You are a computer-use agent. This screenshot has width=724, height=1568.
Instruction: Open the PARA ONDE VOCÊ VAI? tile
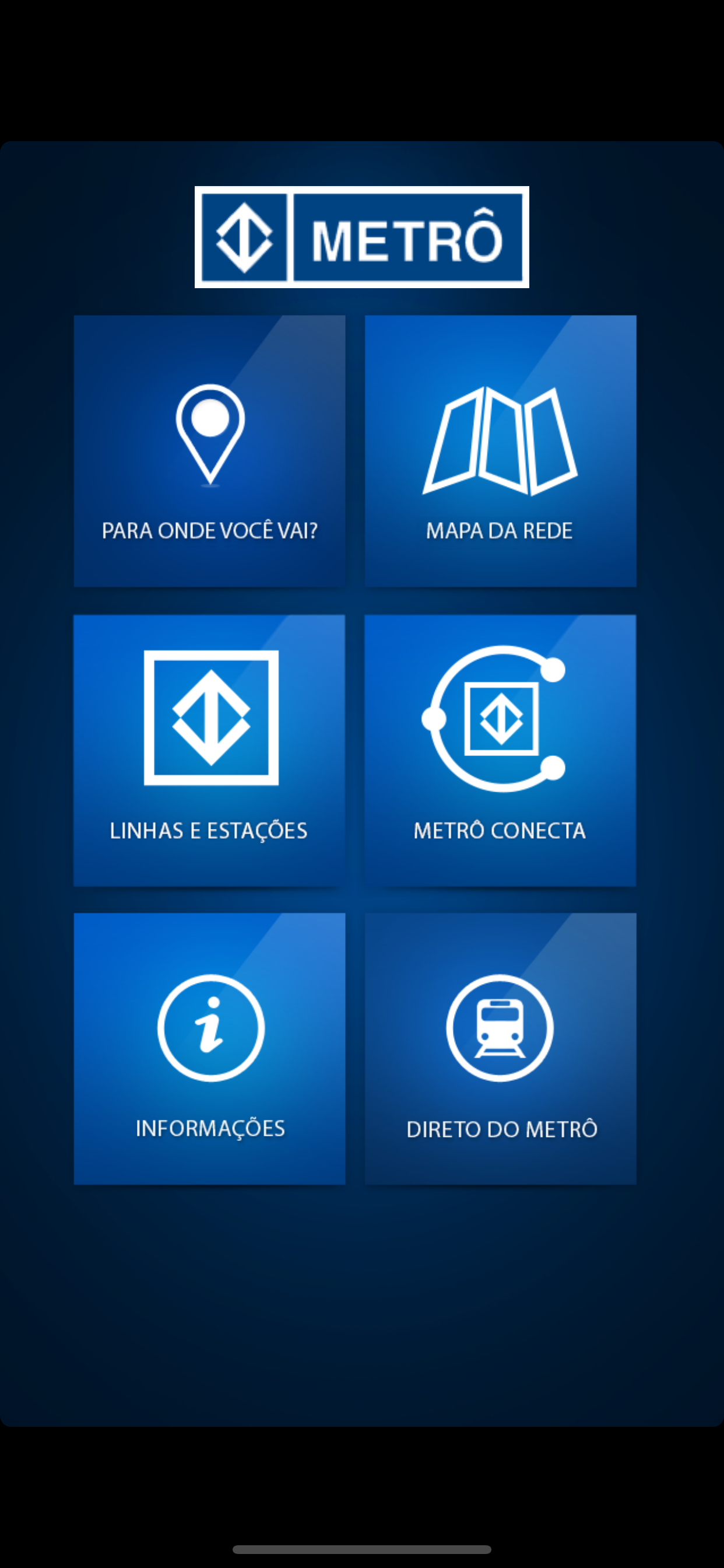point(209,450)
